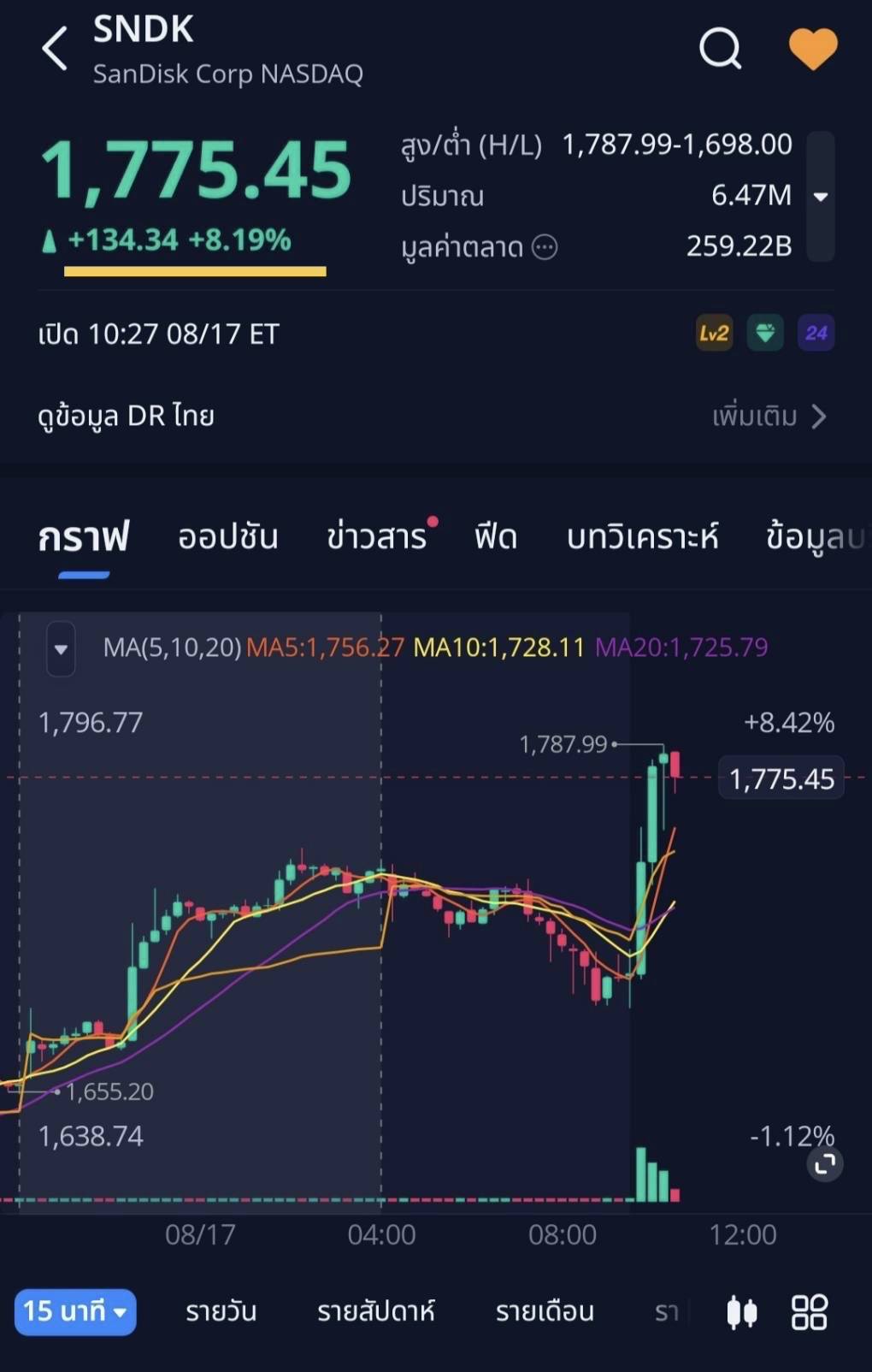Viewport: 872px width, 1372px height.
Task: Remove SNDK from favorites with the heart
Action: coord(813,49)
